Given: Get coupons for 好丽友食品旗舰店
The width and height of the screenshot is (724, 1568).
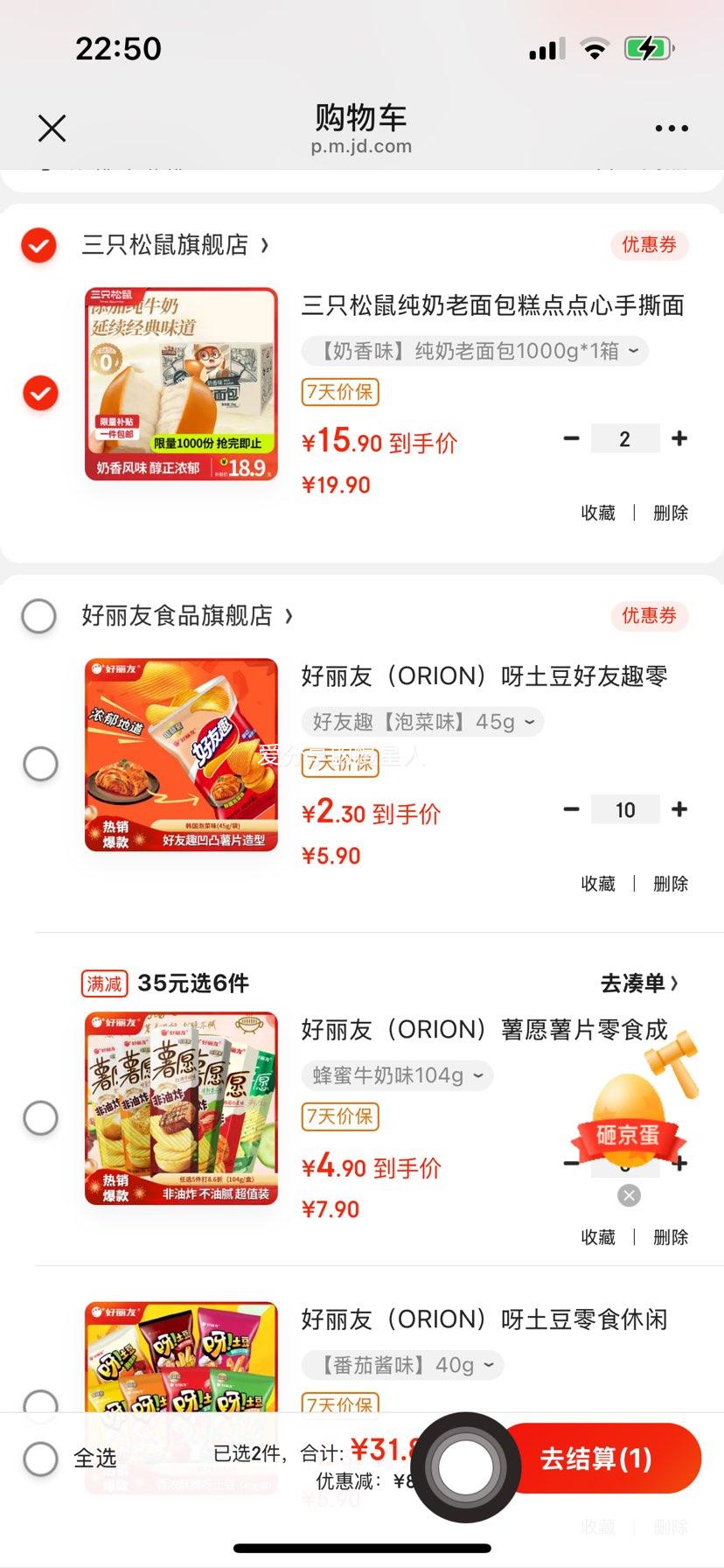Looking at the screenshot, I should 649,616.
